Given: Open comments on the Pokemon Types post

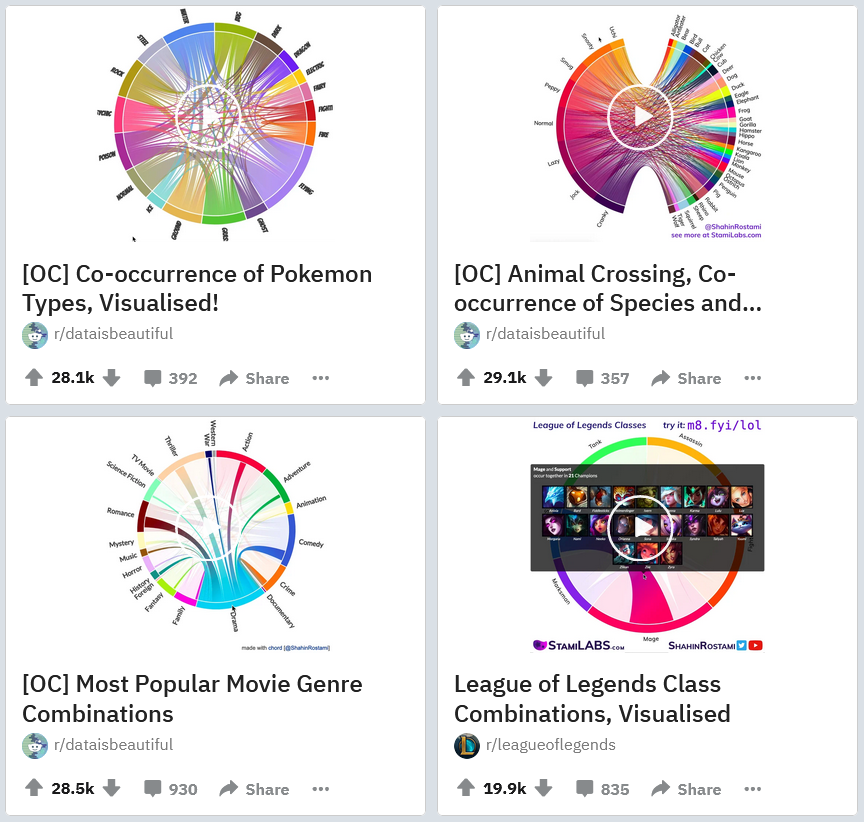Looking at the screenshot, I should pos(171,378).
